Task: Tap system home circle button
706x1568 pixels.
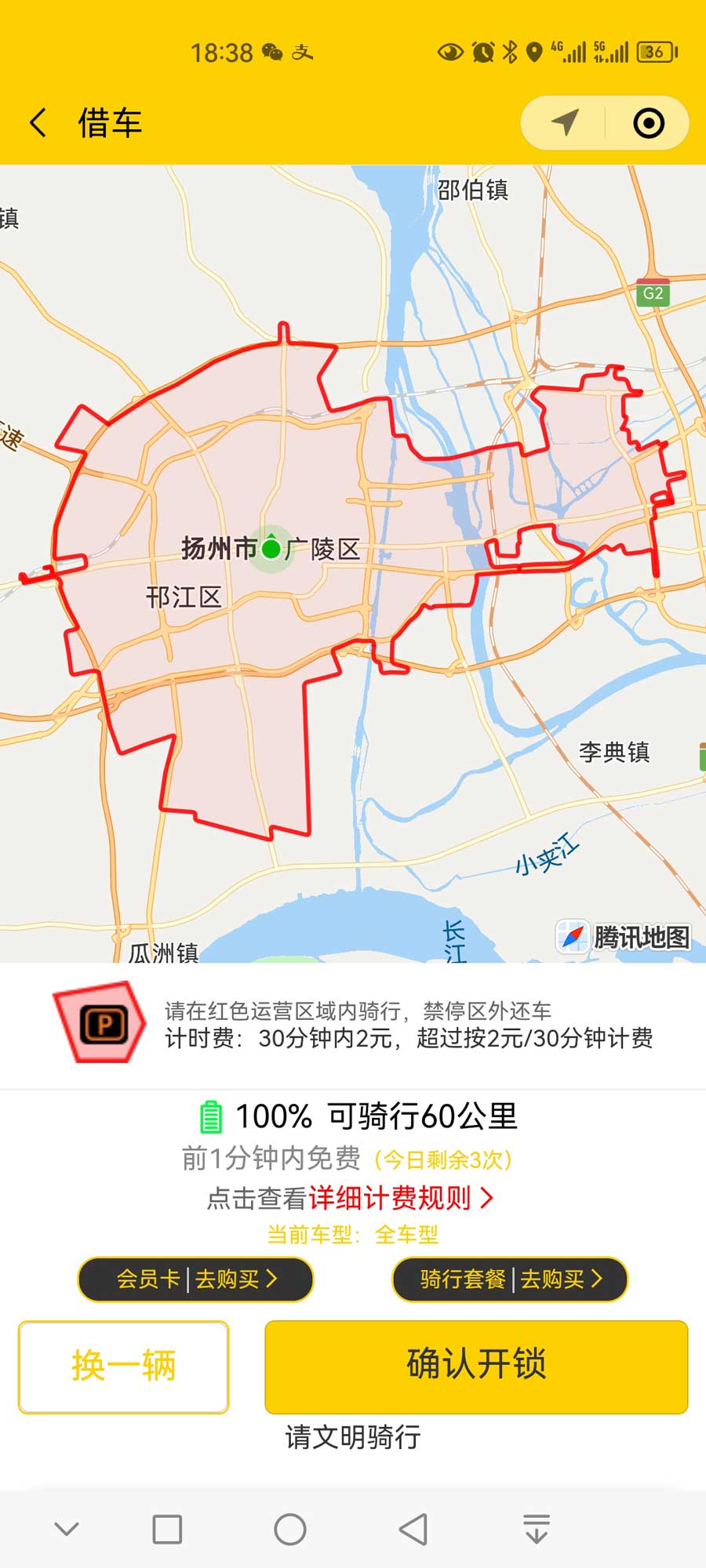Action: [290, 1529]
